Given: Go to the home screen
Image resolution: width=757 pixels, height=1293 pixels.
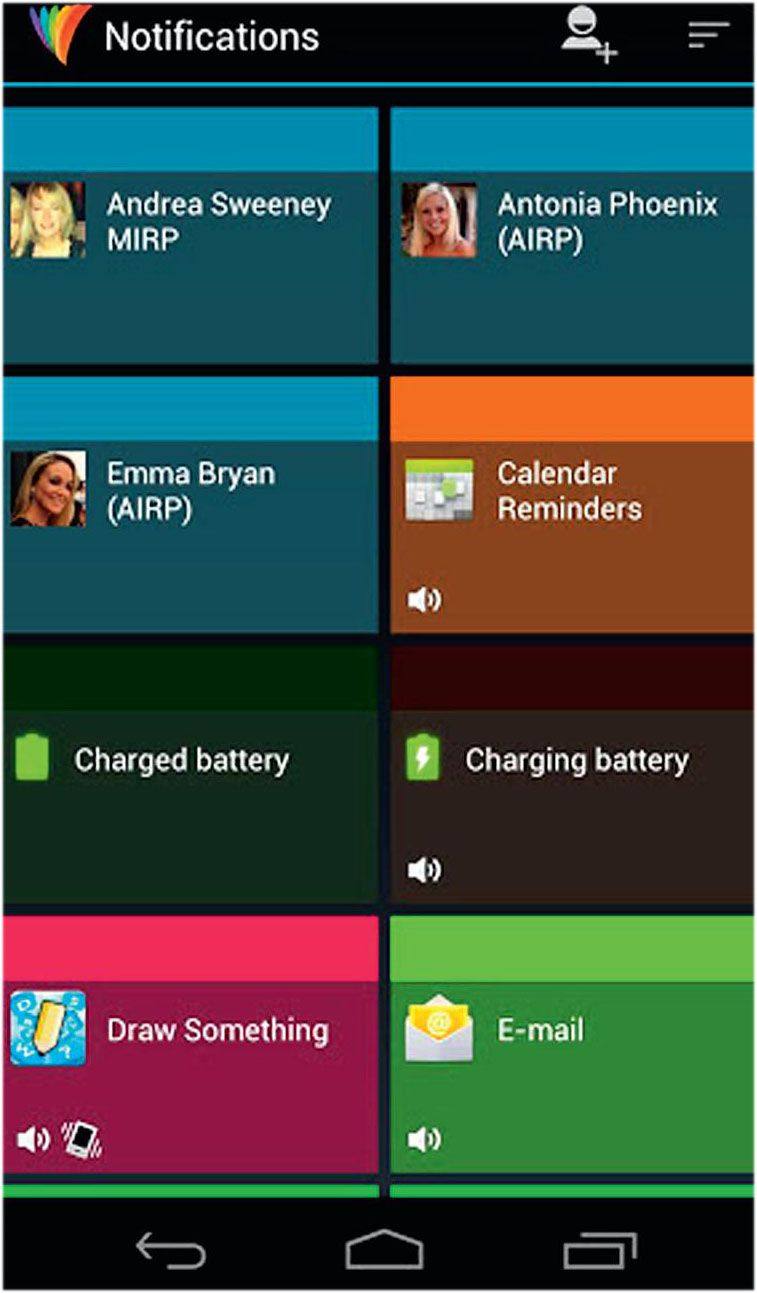Looking at the screenshot, I should 384,1250.
